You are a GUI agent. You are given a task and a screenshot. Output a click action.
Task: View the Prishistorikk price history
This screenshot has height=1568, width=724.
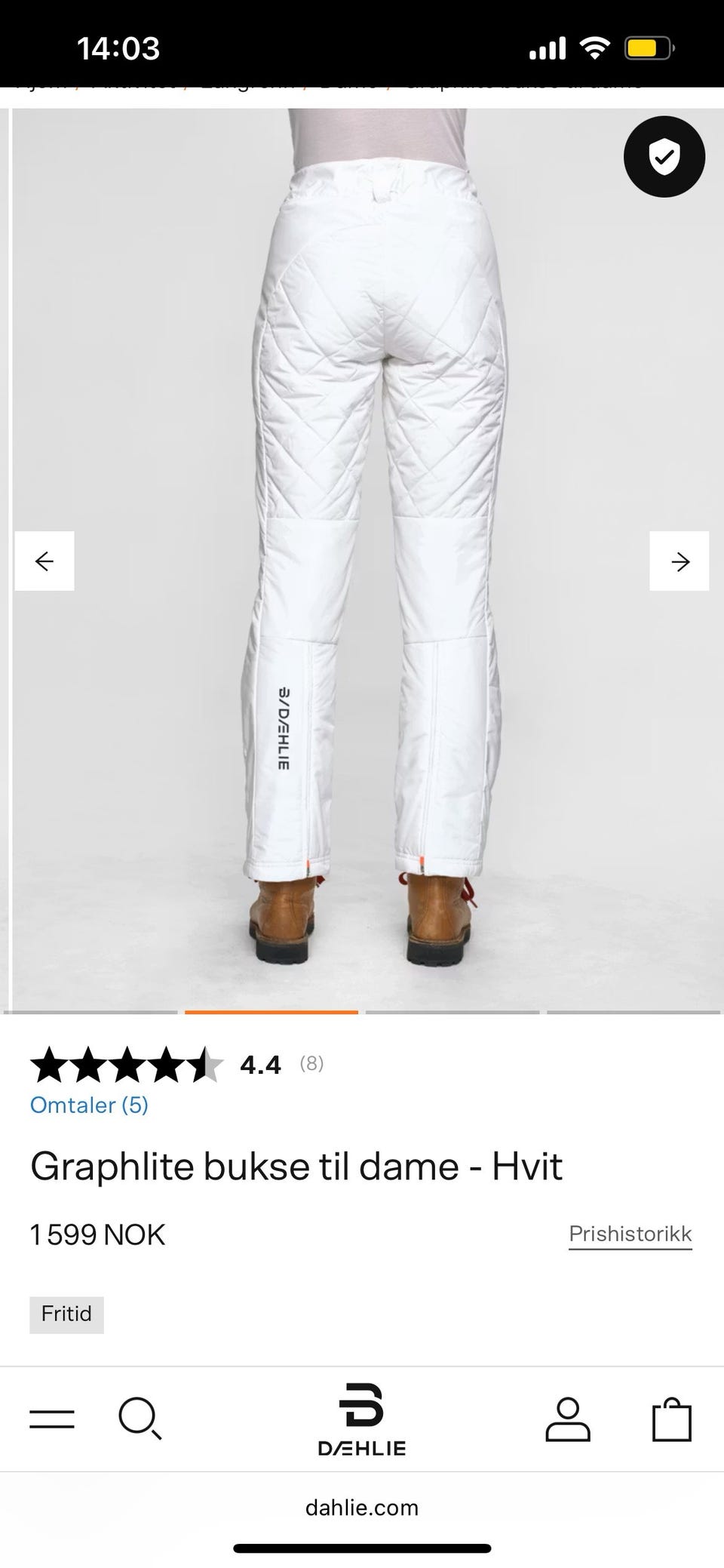pyautogui.click(x=630, y=1234)
